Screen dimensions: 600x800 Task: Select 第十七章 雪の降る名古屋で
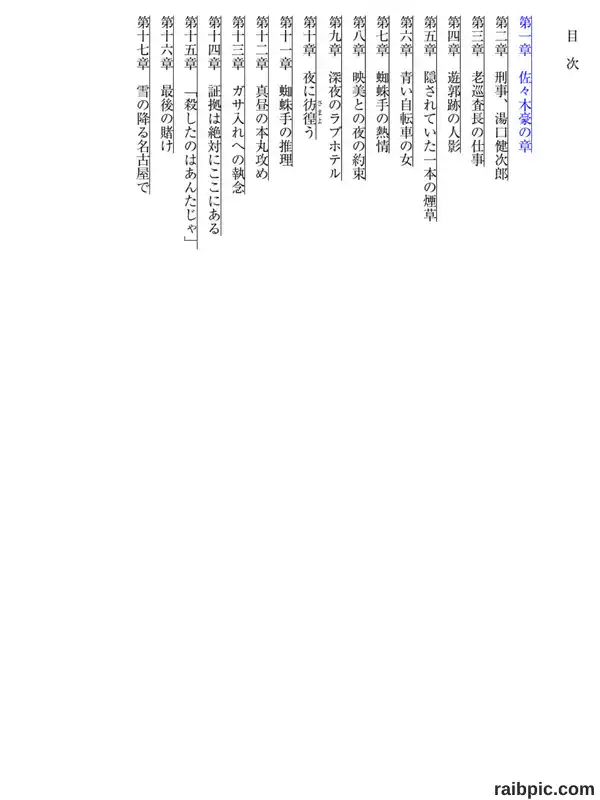[144, 105]
